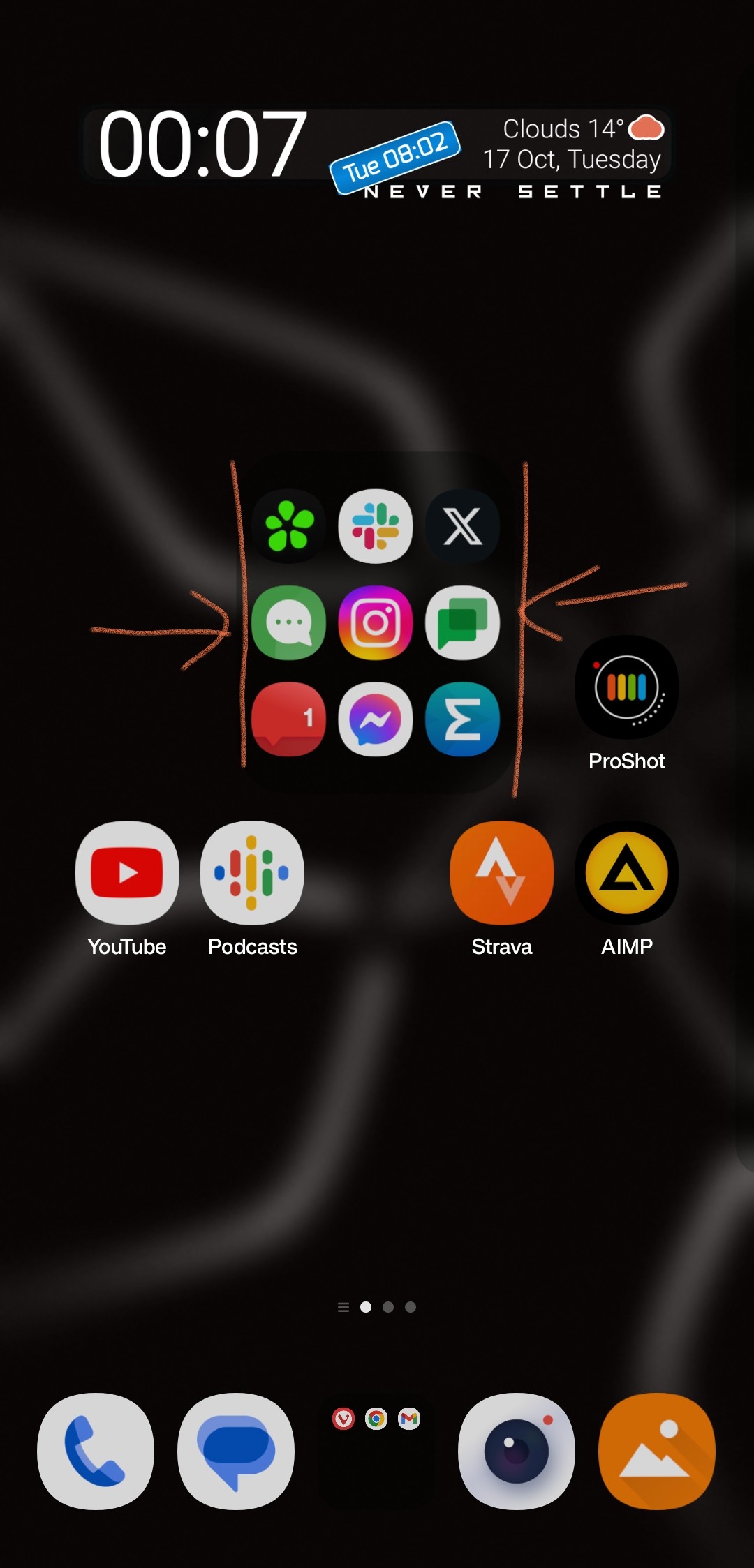Launch ProShot camera app

pyautogui.click(x=626, y=687)
